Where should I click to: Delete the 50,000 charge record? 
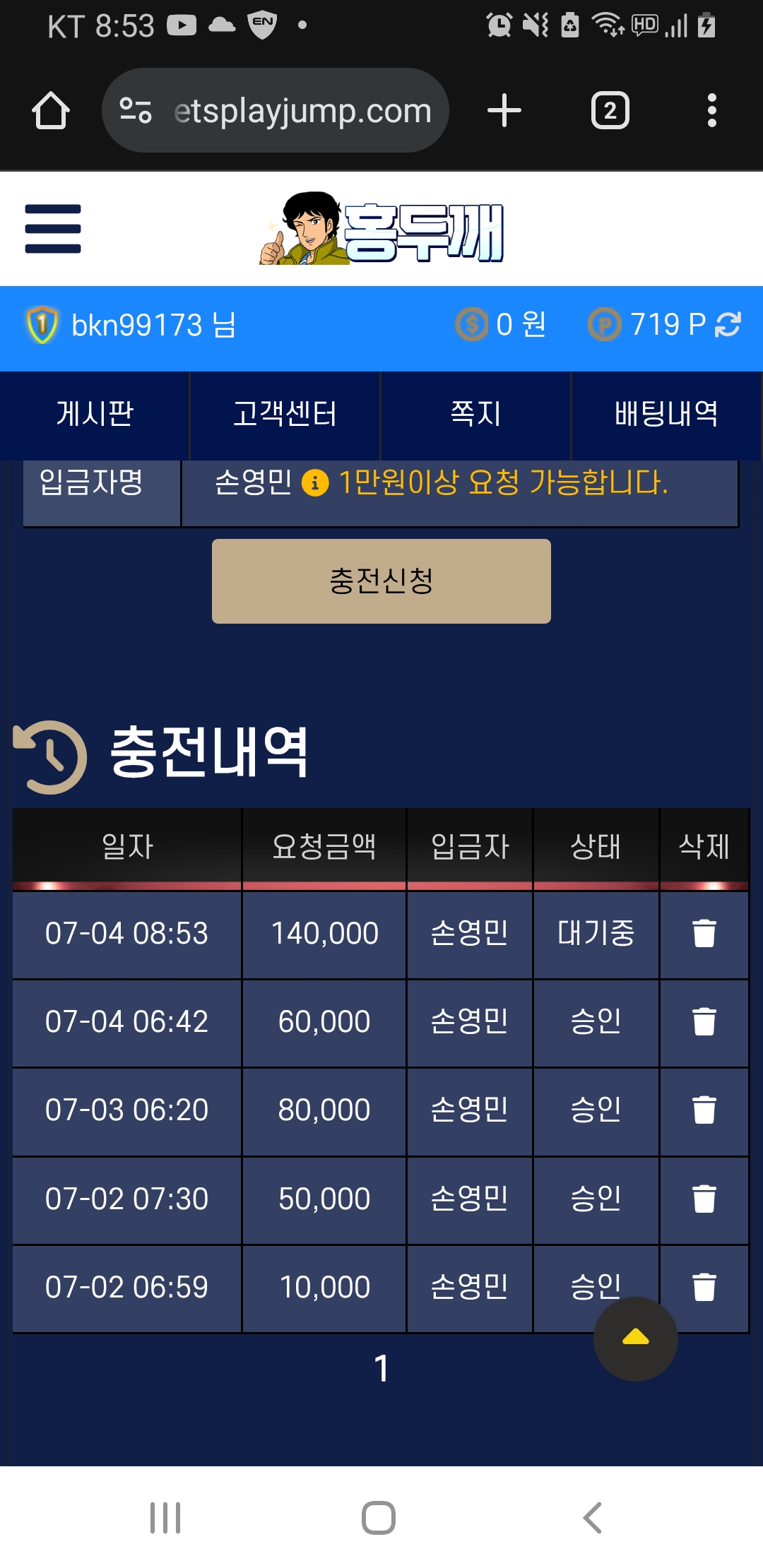coord(704,1199)
